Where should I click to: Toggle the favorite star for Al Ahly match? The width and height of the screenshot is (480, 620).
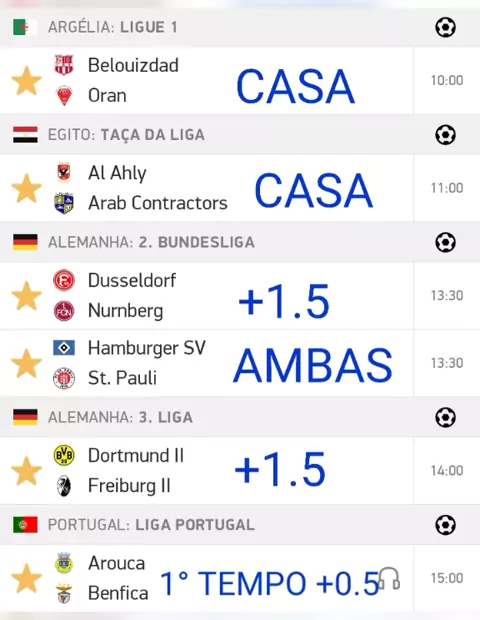[26, 189]
